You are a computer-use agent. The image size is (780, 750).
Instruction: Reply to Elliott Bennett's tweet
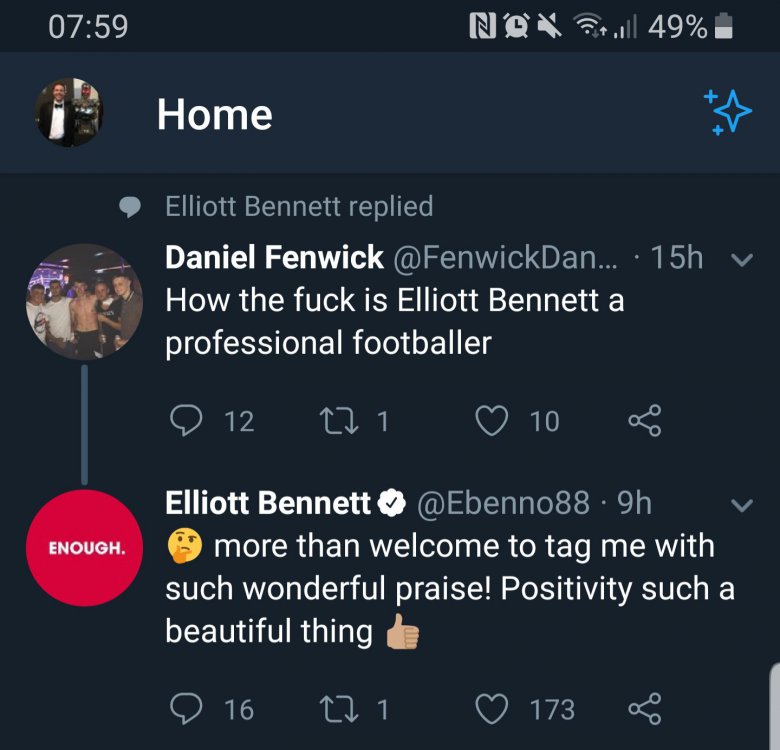coord(185,709)
